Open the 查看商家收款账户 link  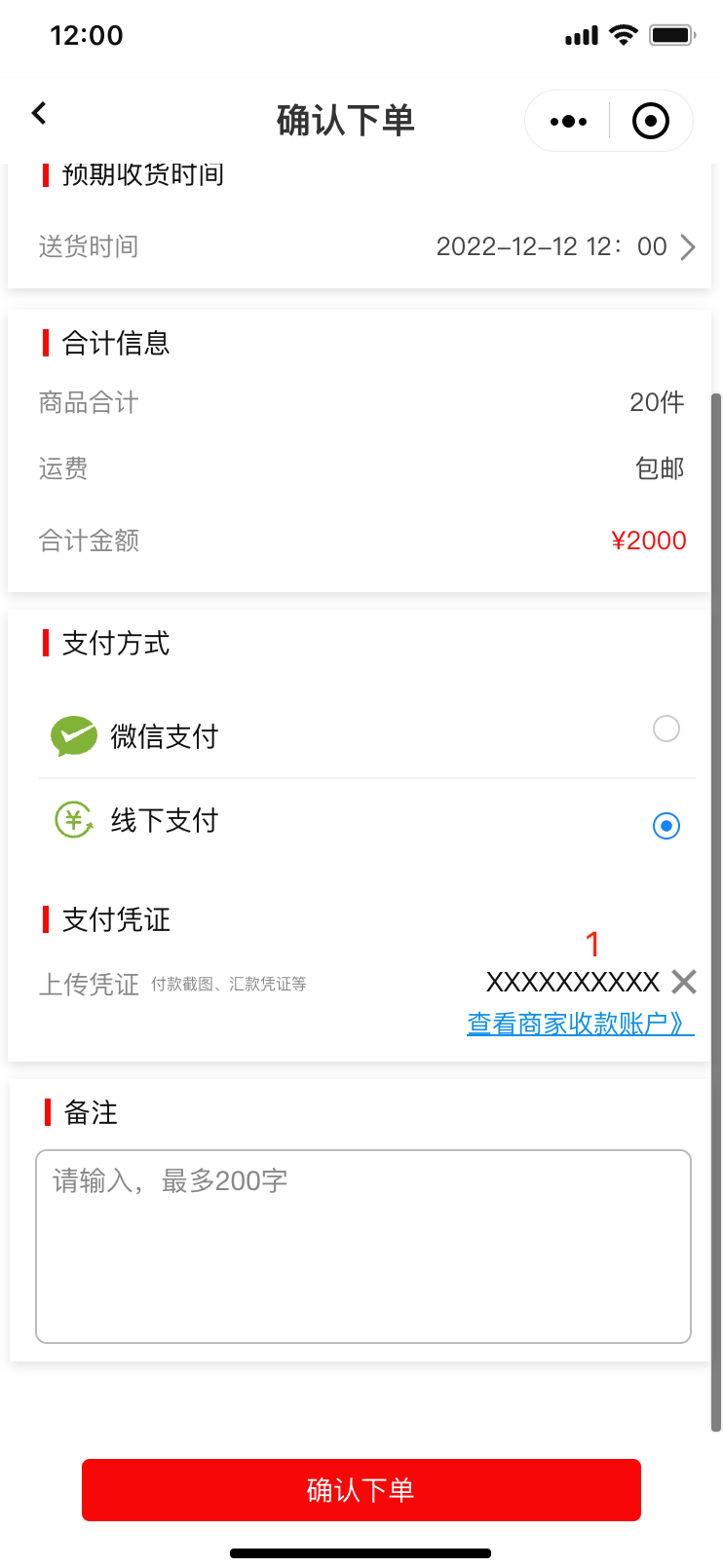(x=581, y=1024)
